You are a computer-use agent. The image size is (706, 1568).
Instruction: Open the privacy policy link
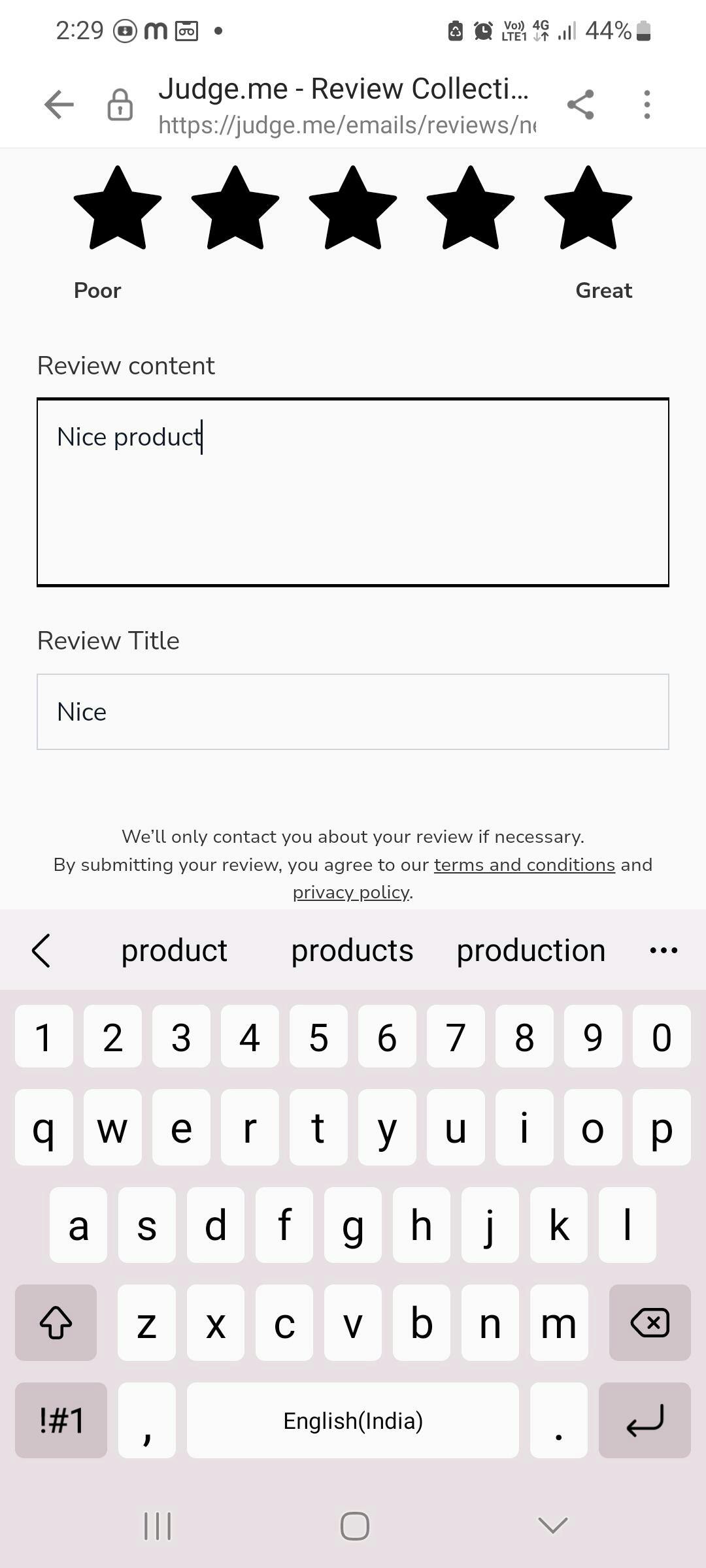click(x=351, y=892)
